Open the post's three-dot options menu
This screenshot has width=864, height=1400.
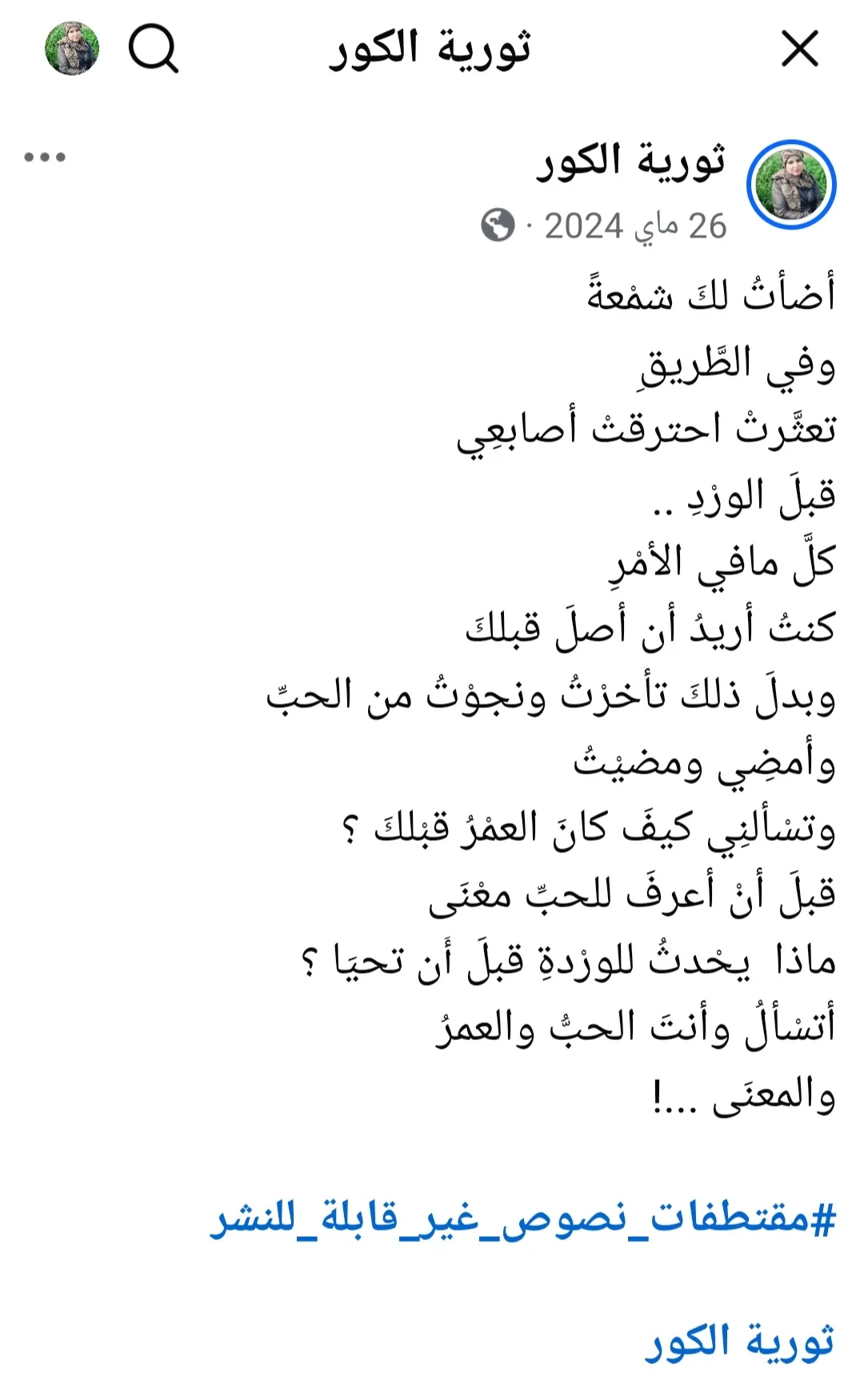(x=45, y=157)
